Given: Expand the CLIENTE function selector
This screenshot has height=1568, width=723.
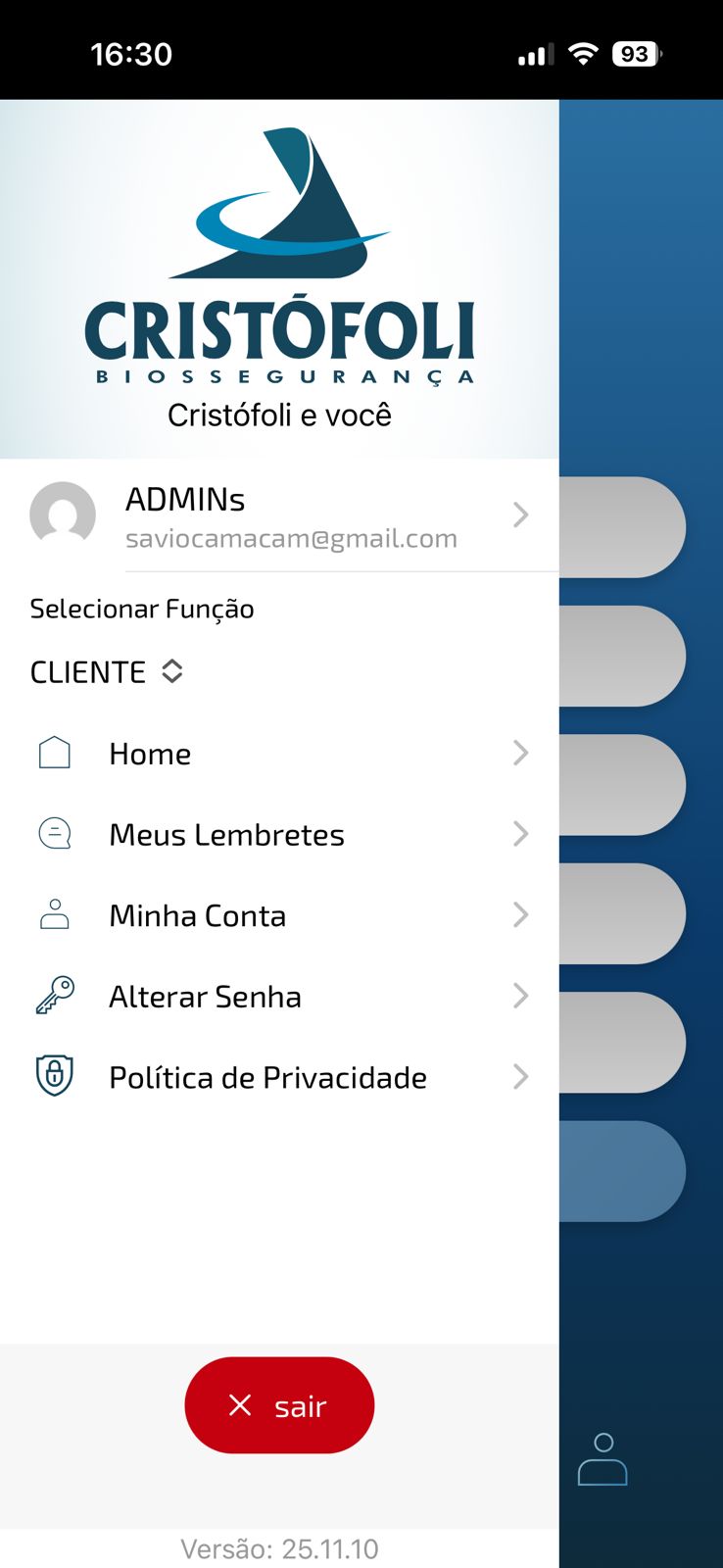Looking at the screenshot, I should pyautogui.click(x=107, y=672).
